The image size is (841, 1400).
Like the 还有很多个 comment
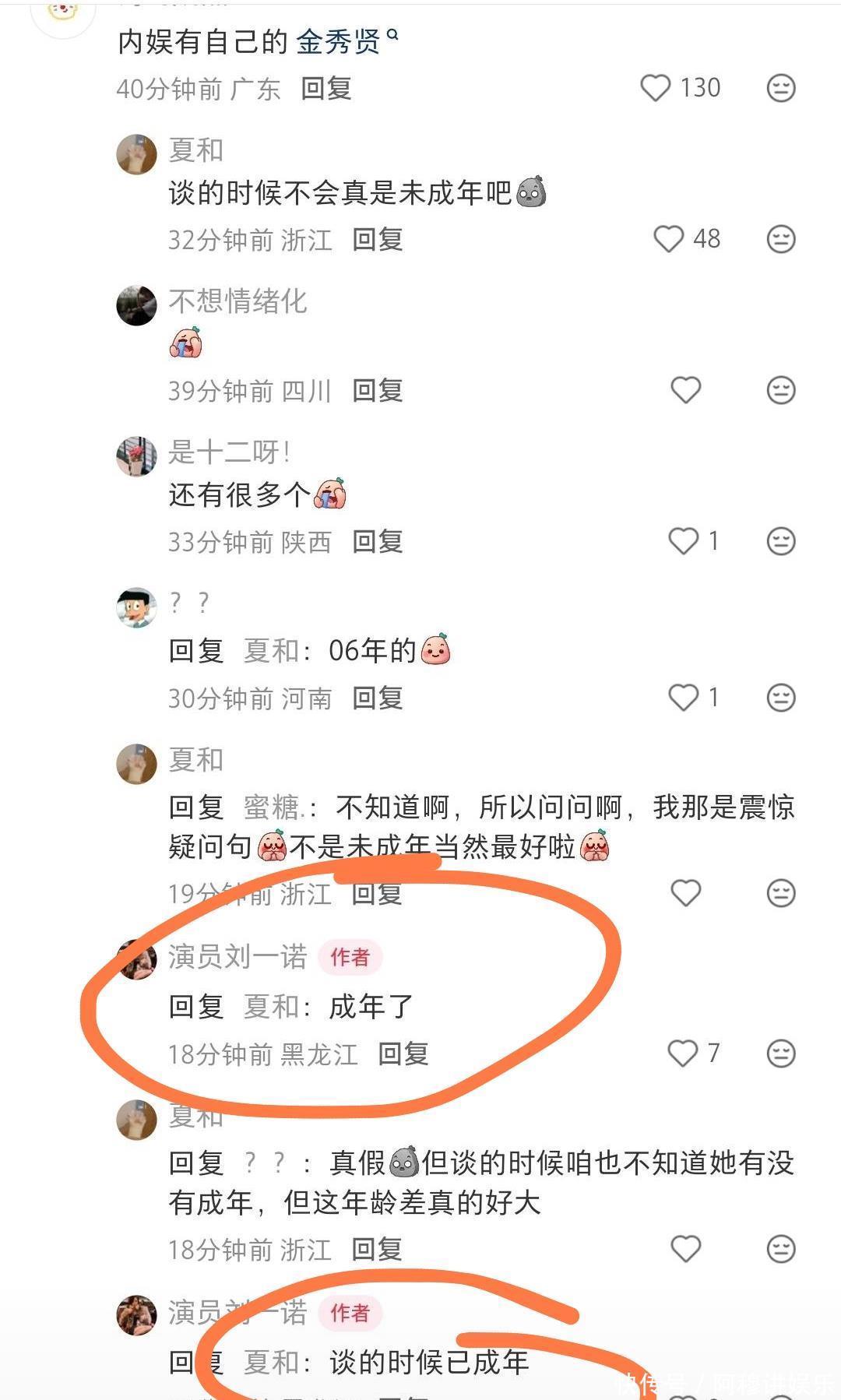(x=684, y=541)
